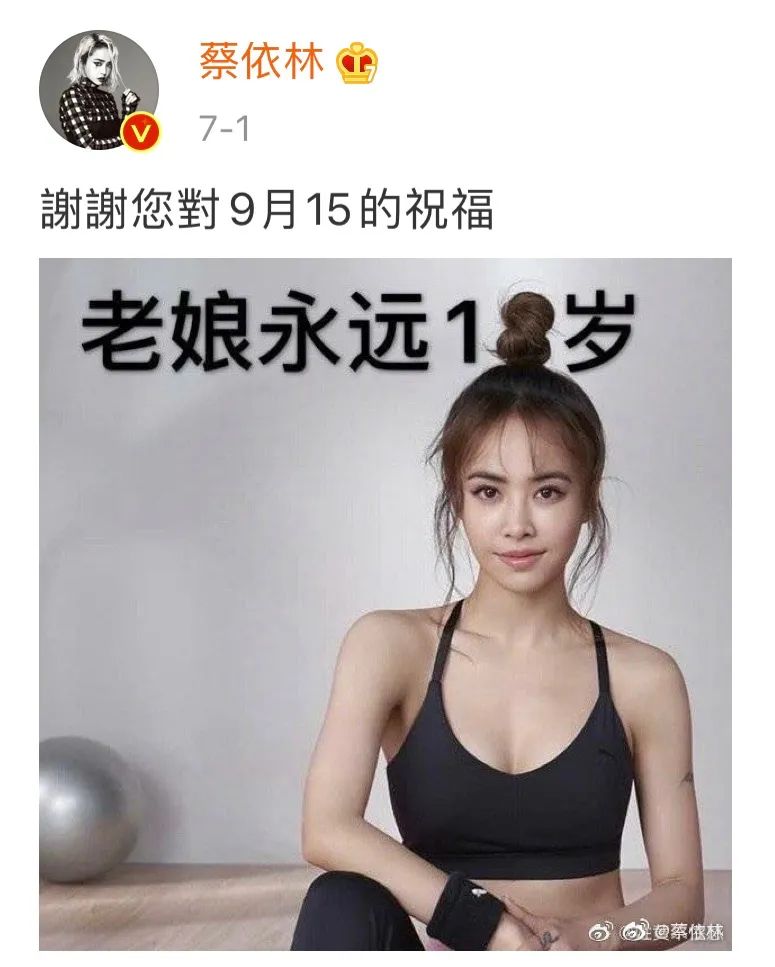Tap the username 蔡依林
This screenshot has height=967, width=775.
click(x=261, y=64)
